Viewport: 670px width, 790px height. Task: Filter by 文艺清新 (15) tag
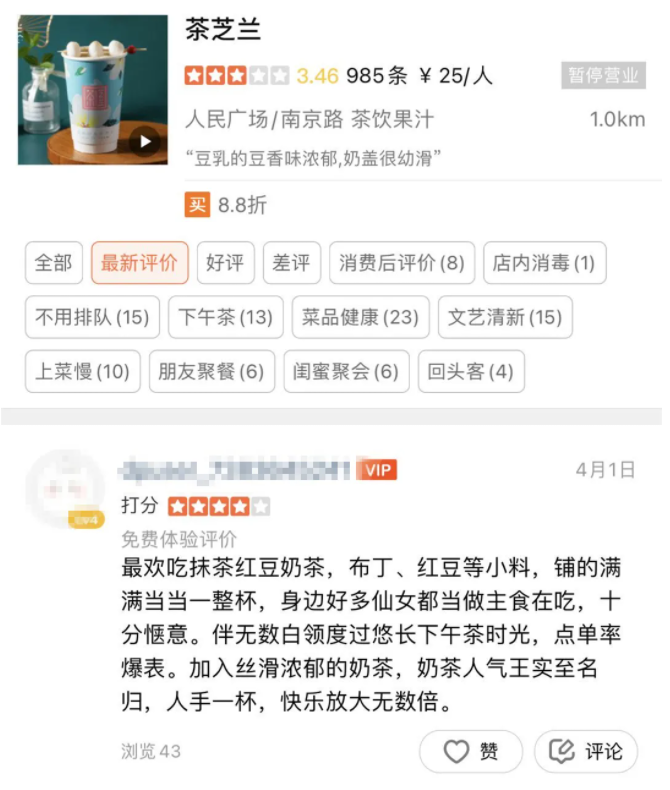[x=505, y=317]
